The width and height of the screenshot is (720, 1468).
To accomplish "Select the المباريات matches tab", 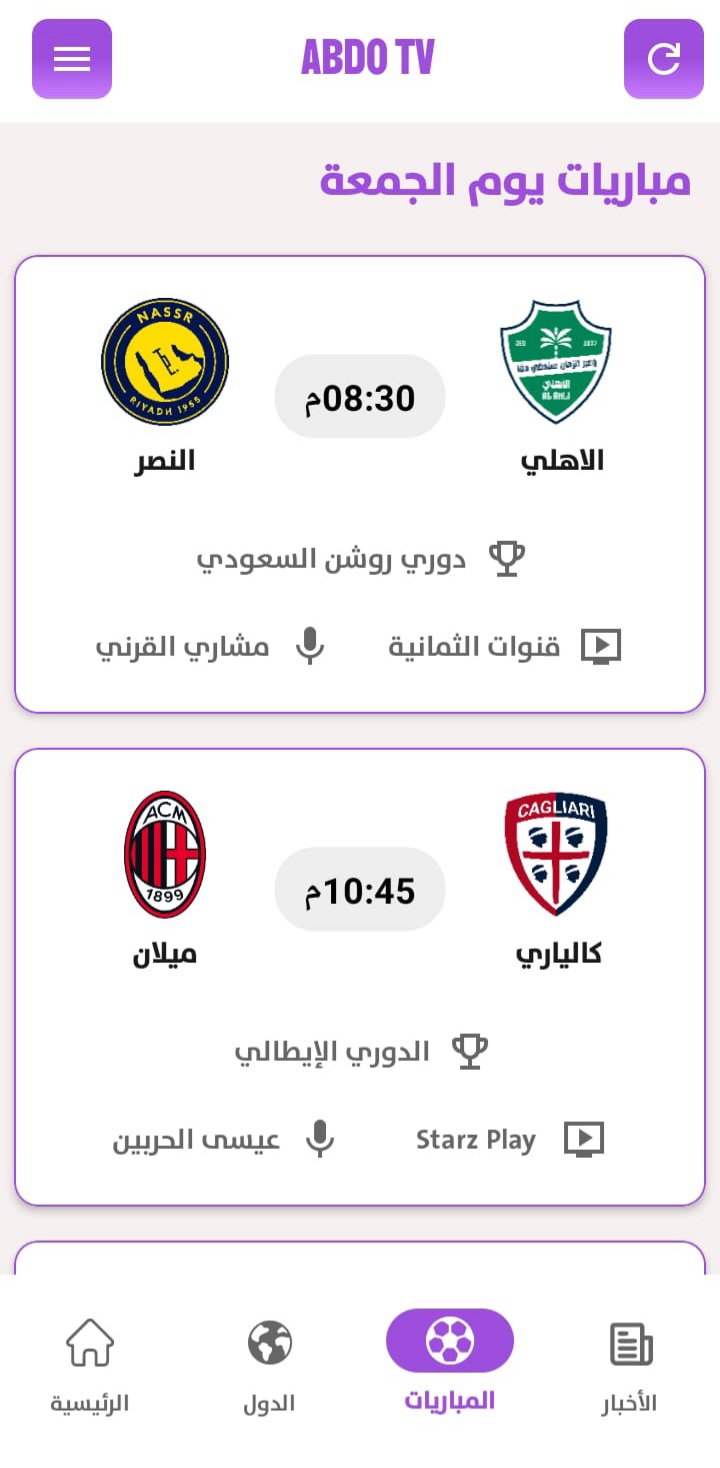I will click(449, 1362).
